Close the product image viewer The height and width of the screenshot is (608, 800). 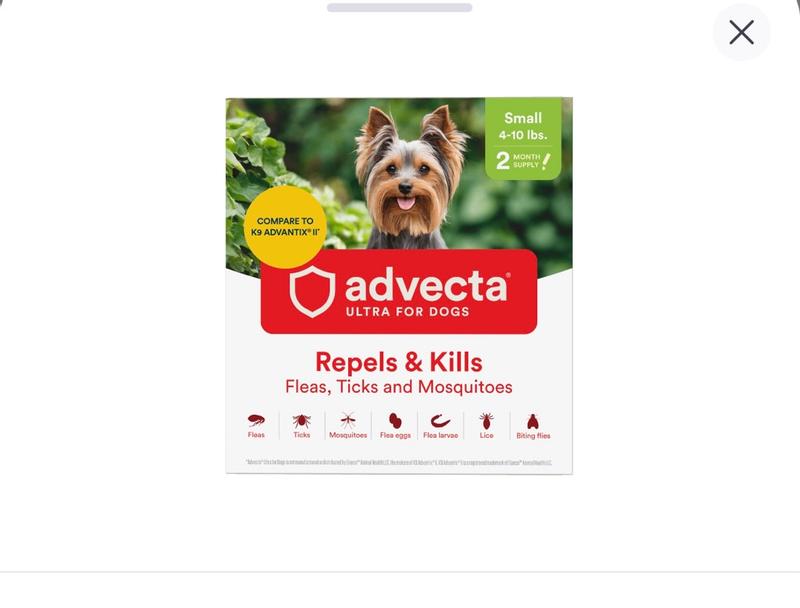pyautogui.click(x=741, y=33)
